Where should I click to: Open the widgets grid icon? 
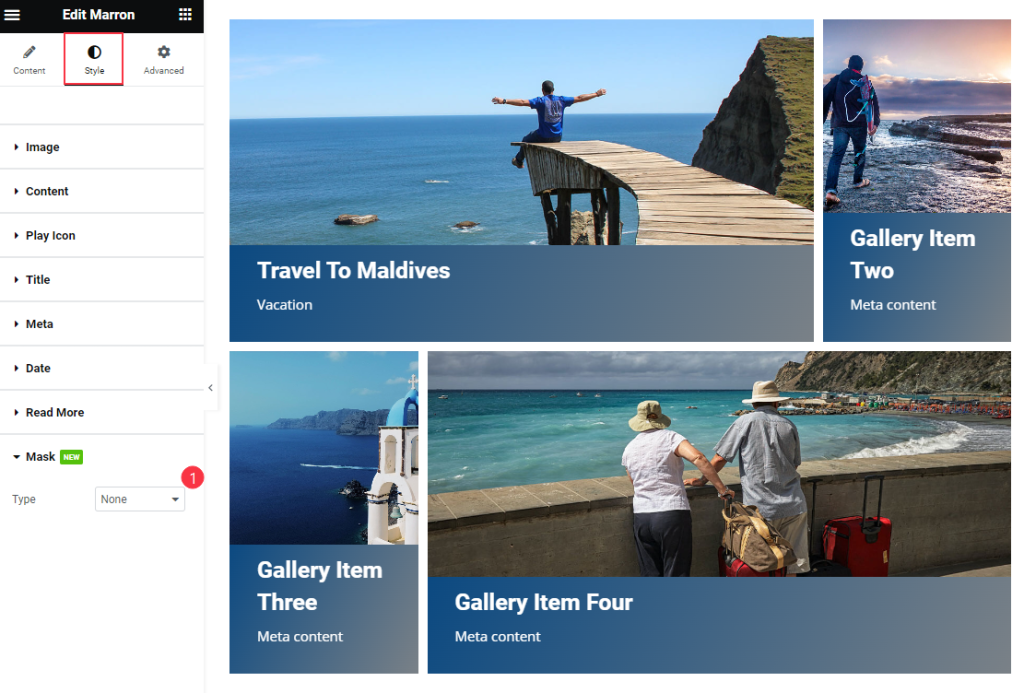pyautogui.click(x=185, y=14)
